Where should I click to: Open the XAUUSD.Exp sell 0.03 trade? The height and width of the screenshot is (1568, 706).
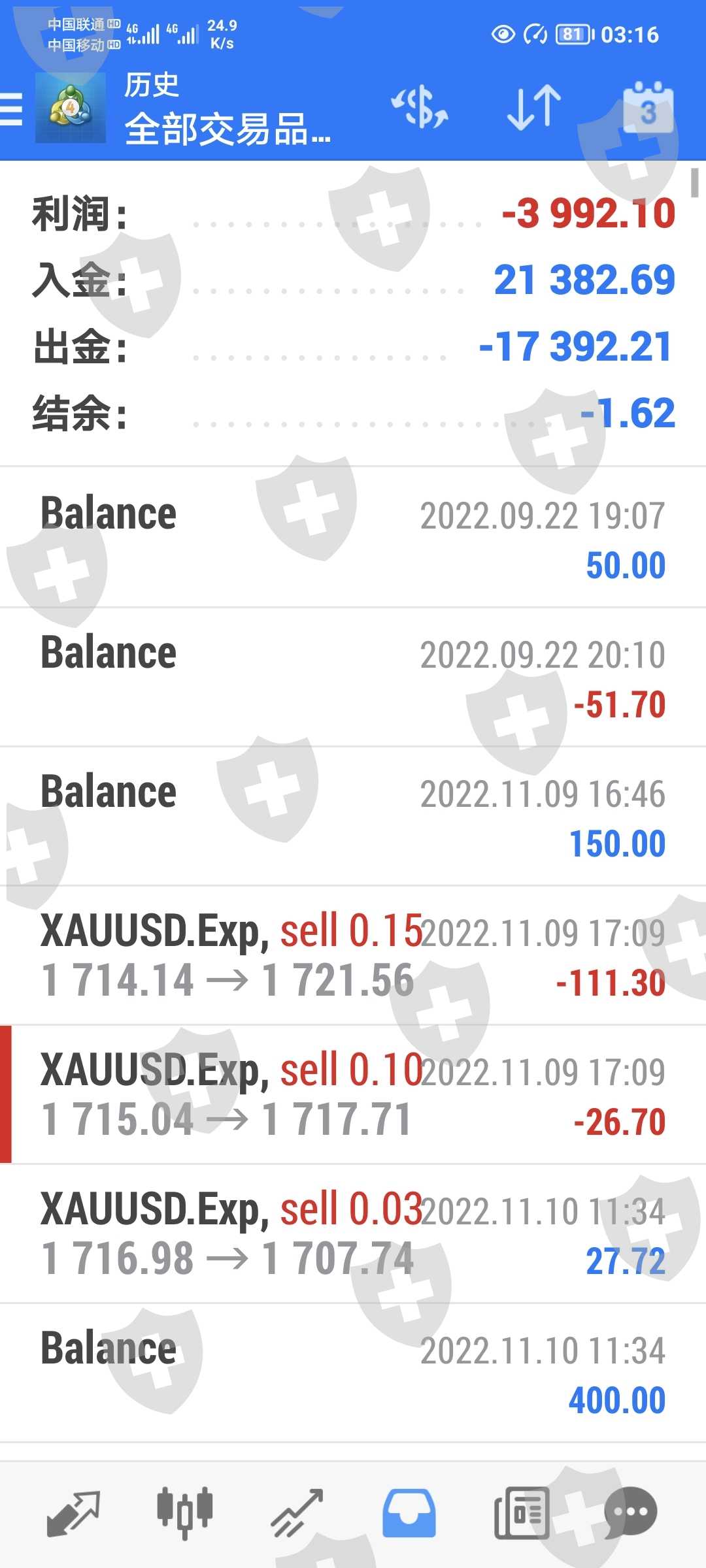click(353, 1234)
